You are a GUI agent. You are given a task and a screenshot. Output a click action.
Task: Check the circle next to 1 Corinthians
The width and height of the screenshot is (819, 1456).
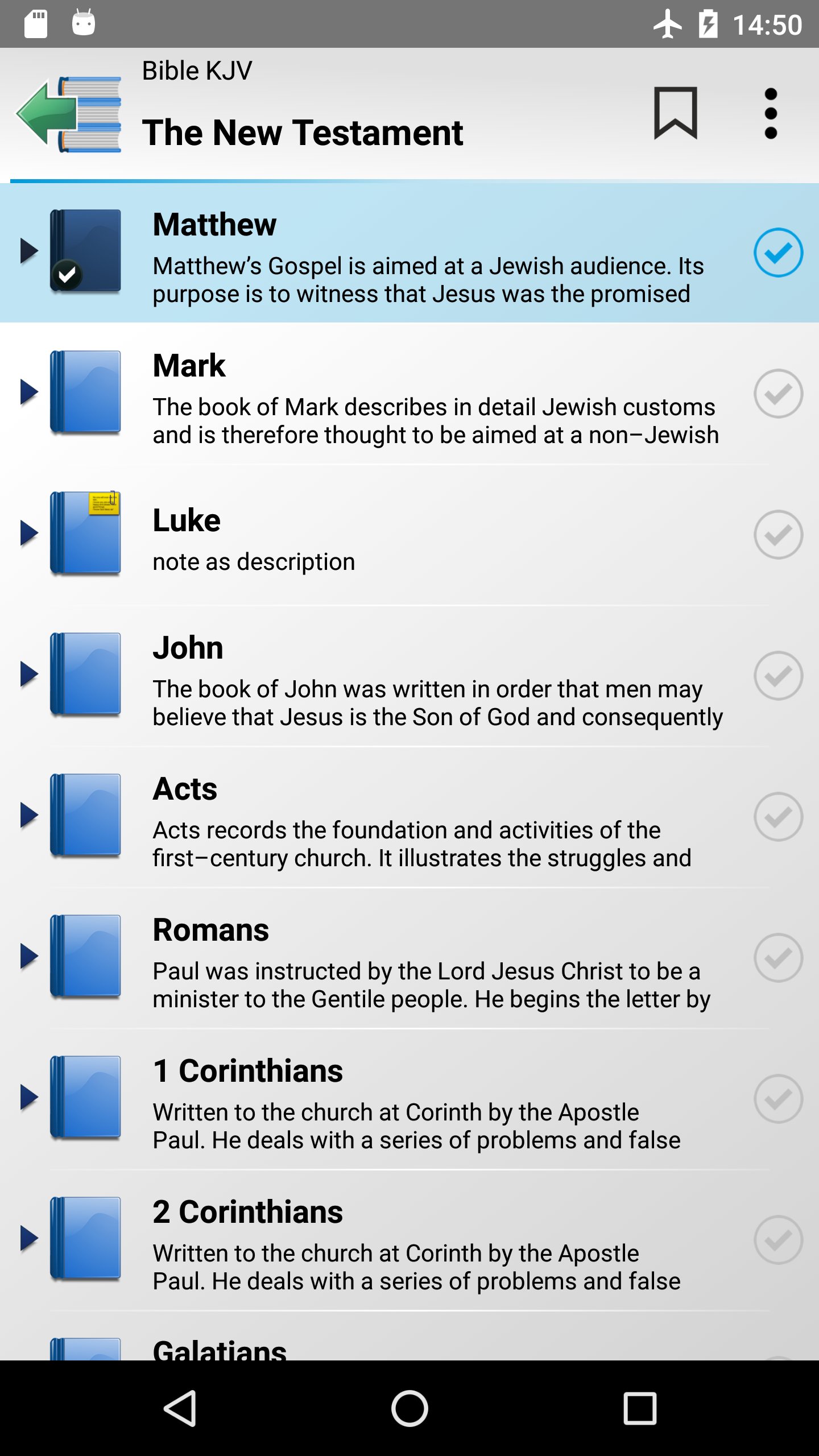click(777, 1099)
